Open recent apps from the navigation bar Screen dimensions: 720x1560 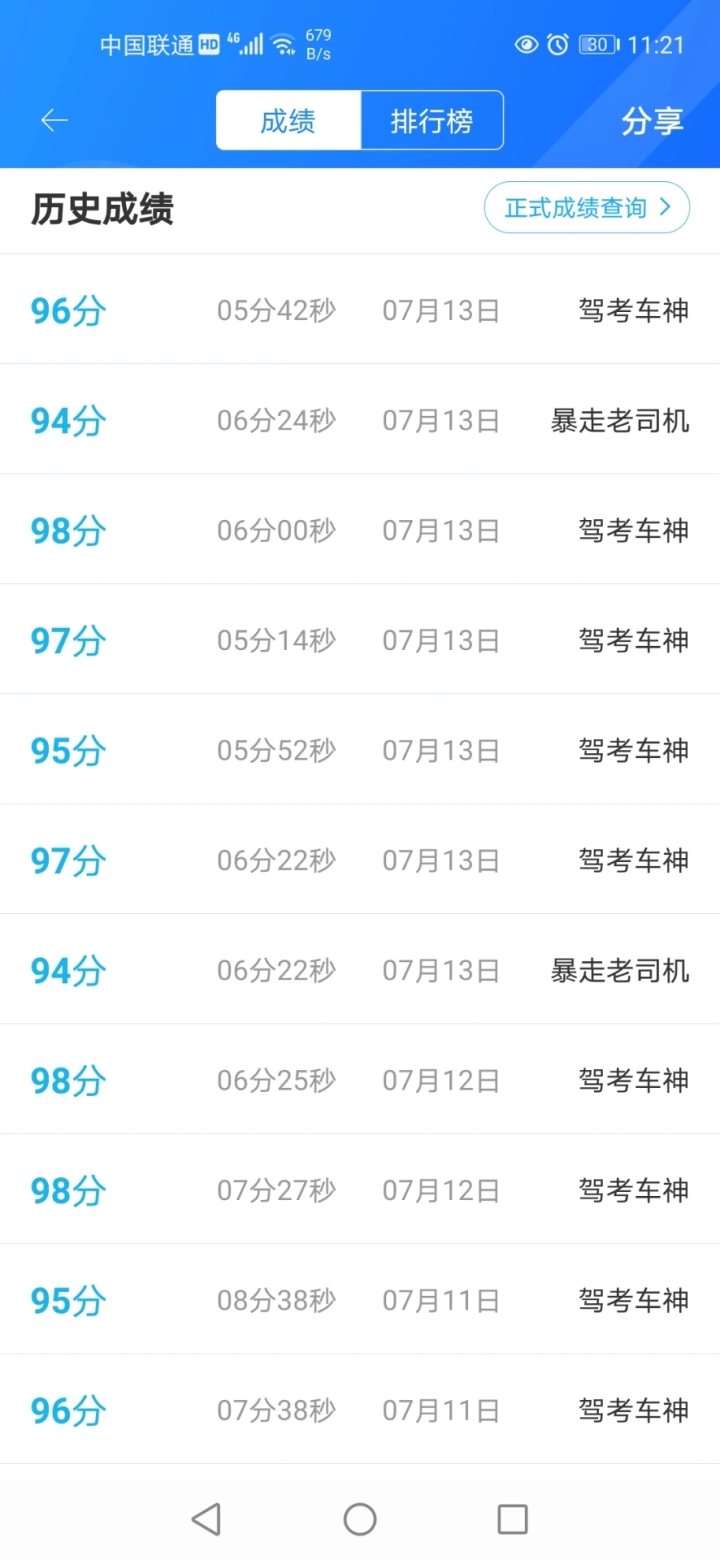click(x=512, y=1519)
